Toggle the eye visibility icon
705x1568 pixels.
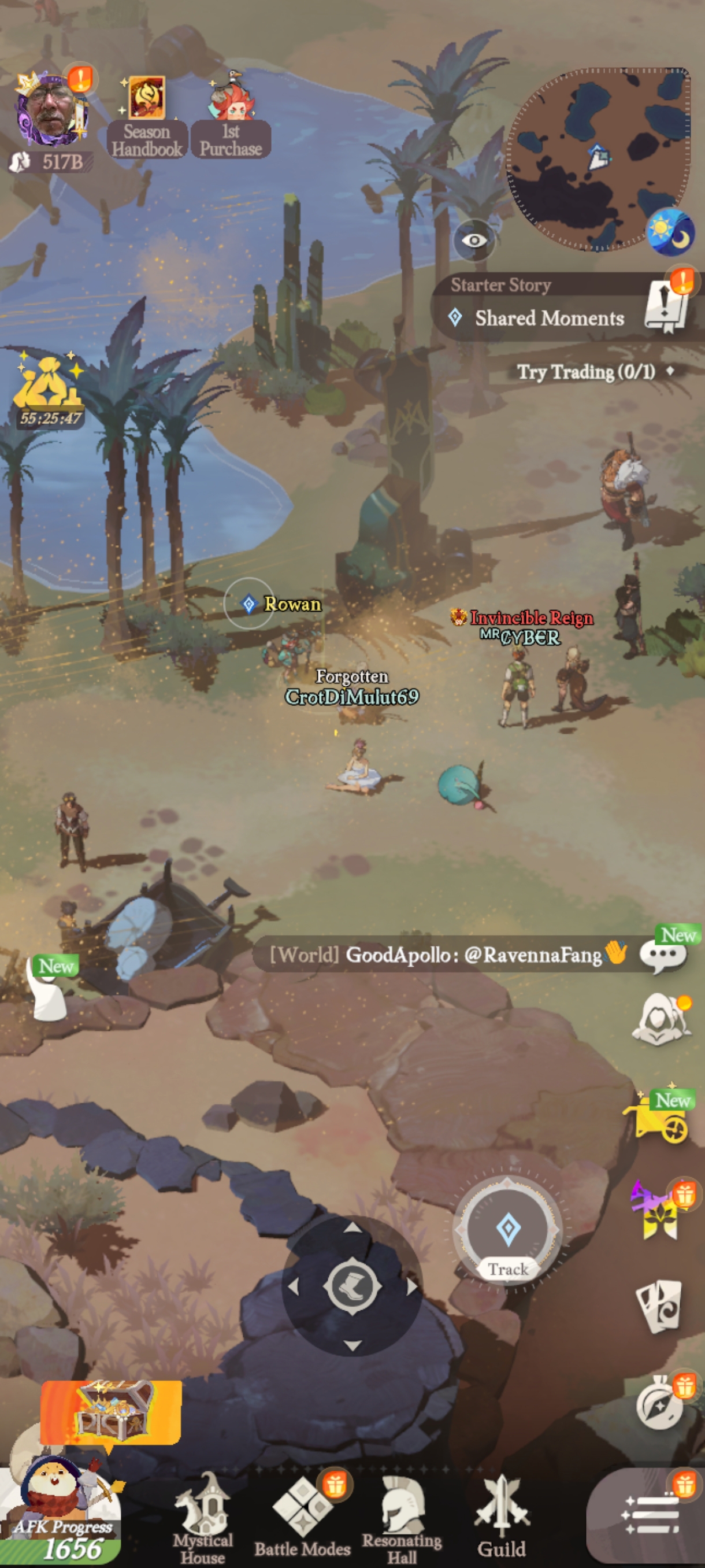tap(474, 240)
